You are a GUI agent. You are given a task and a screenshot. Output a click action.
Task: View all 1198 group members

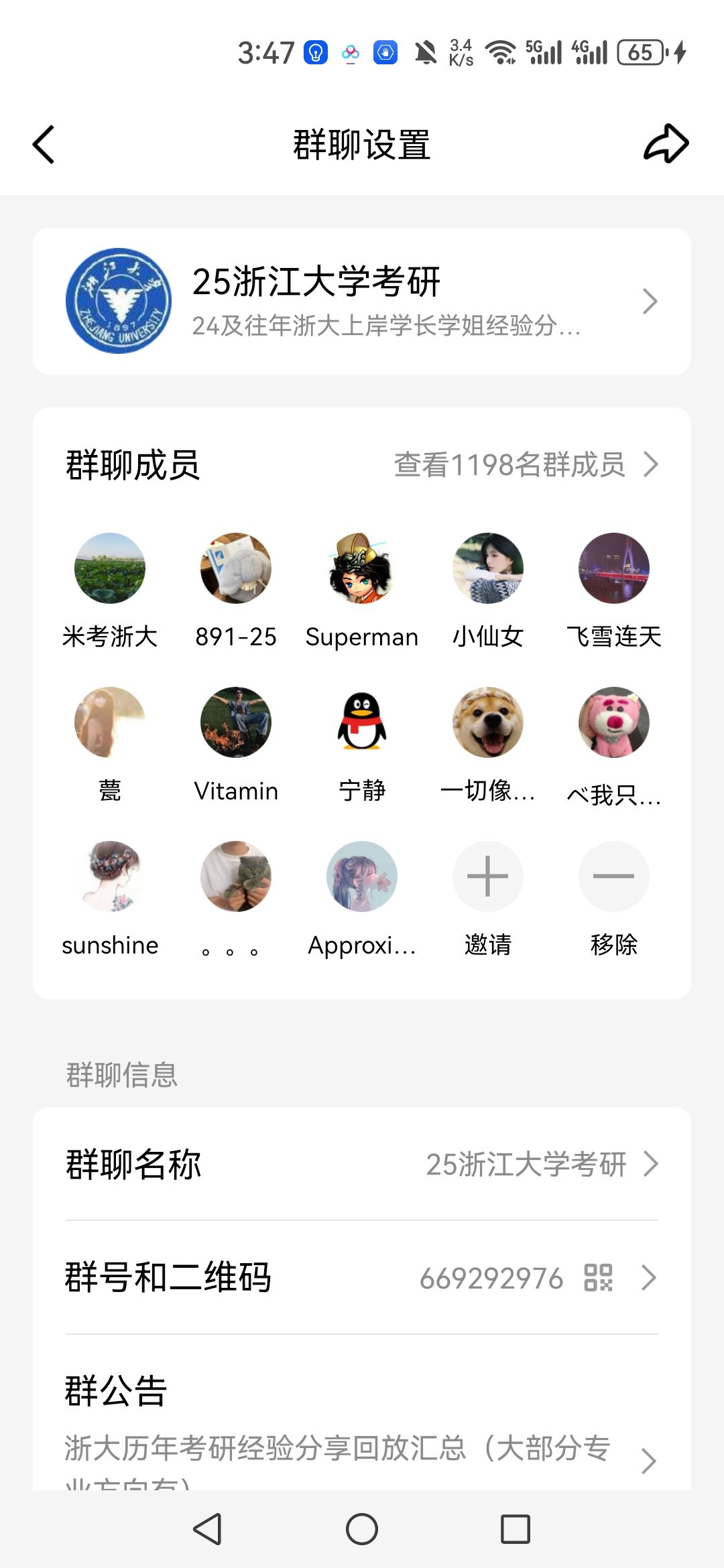[x=526, y=464]
